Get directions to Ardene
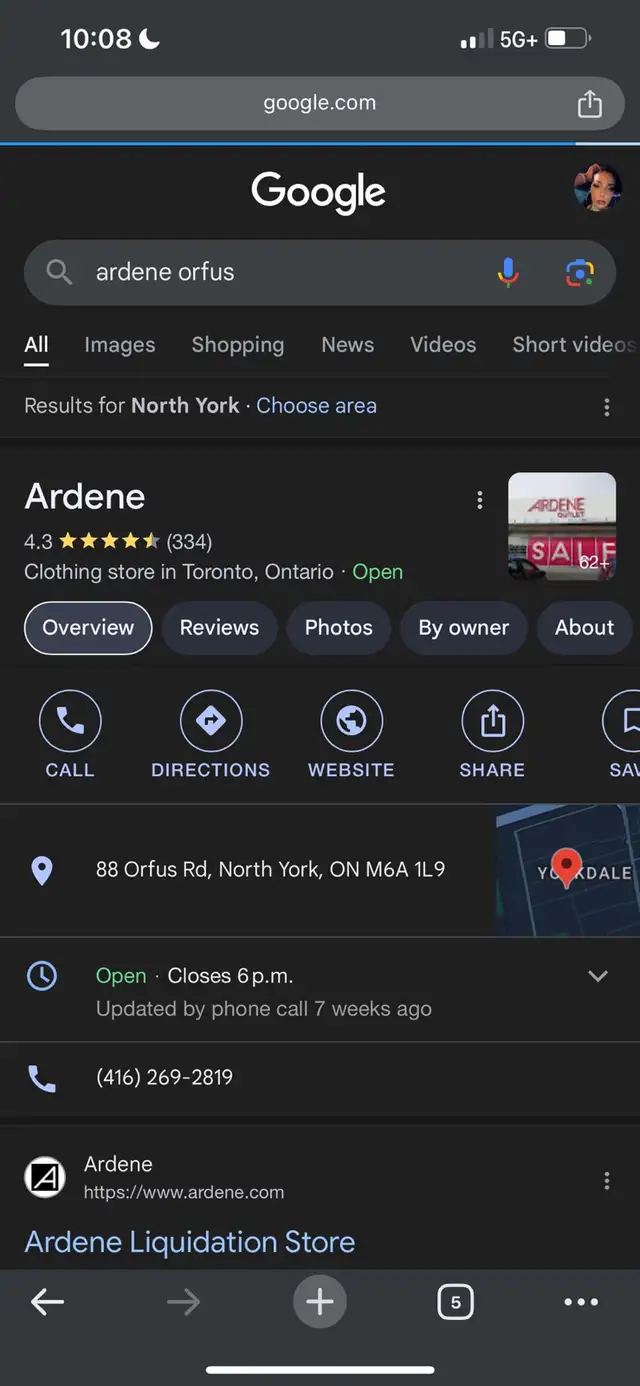640x1386 pixels. tap(211, 735)
